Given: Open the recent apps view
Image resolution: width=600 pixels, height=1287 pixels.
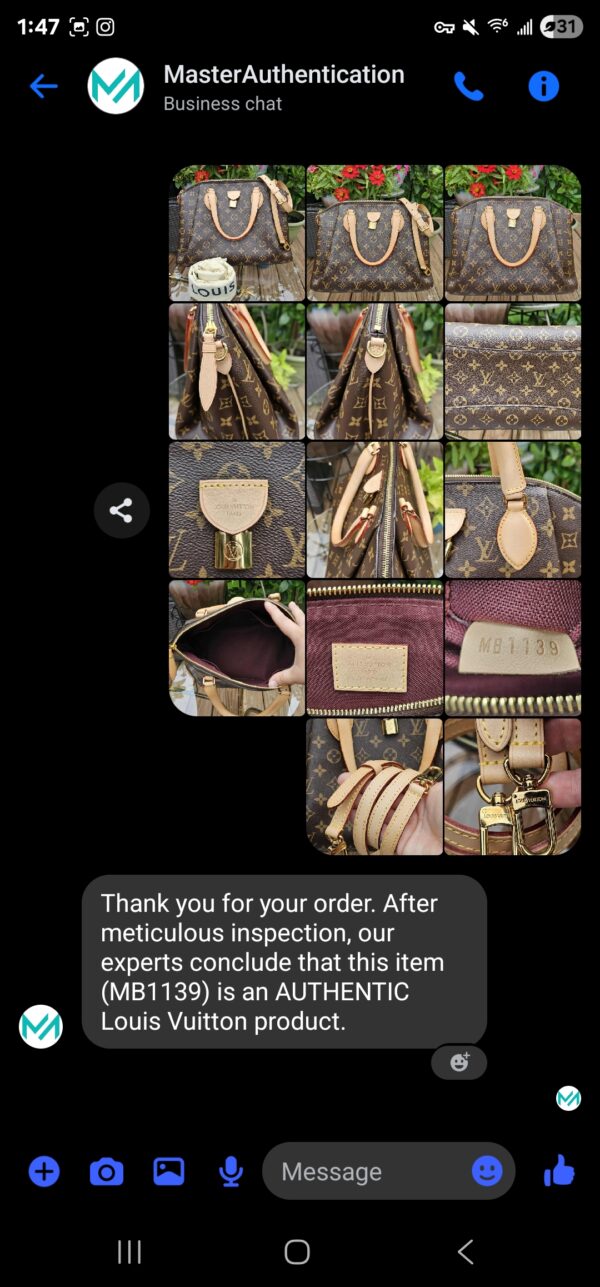Looking at the screenshot, I should click(x=129, y=1251).
